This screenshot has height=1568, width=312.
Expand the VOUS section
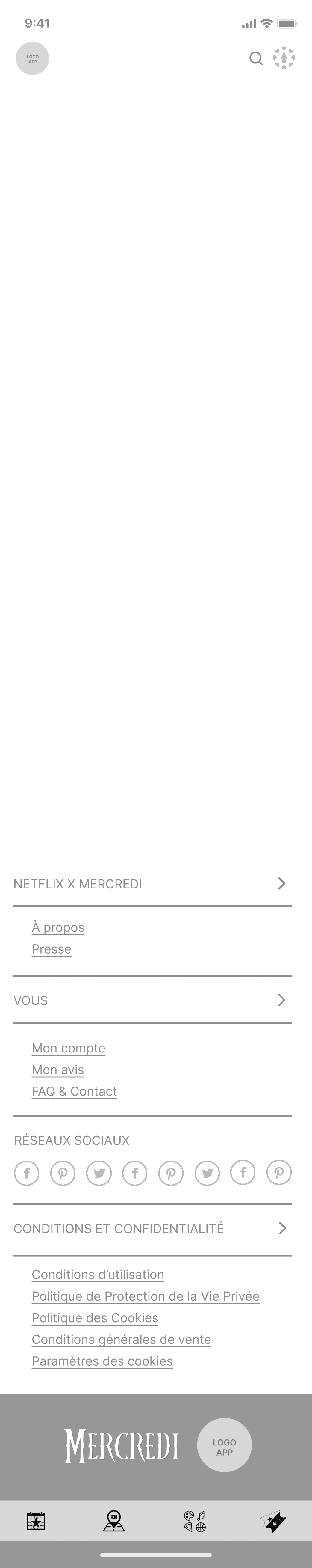pos(281,1000)
